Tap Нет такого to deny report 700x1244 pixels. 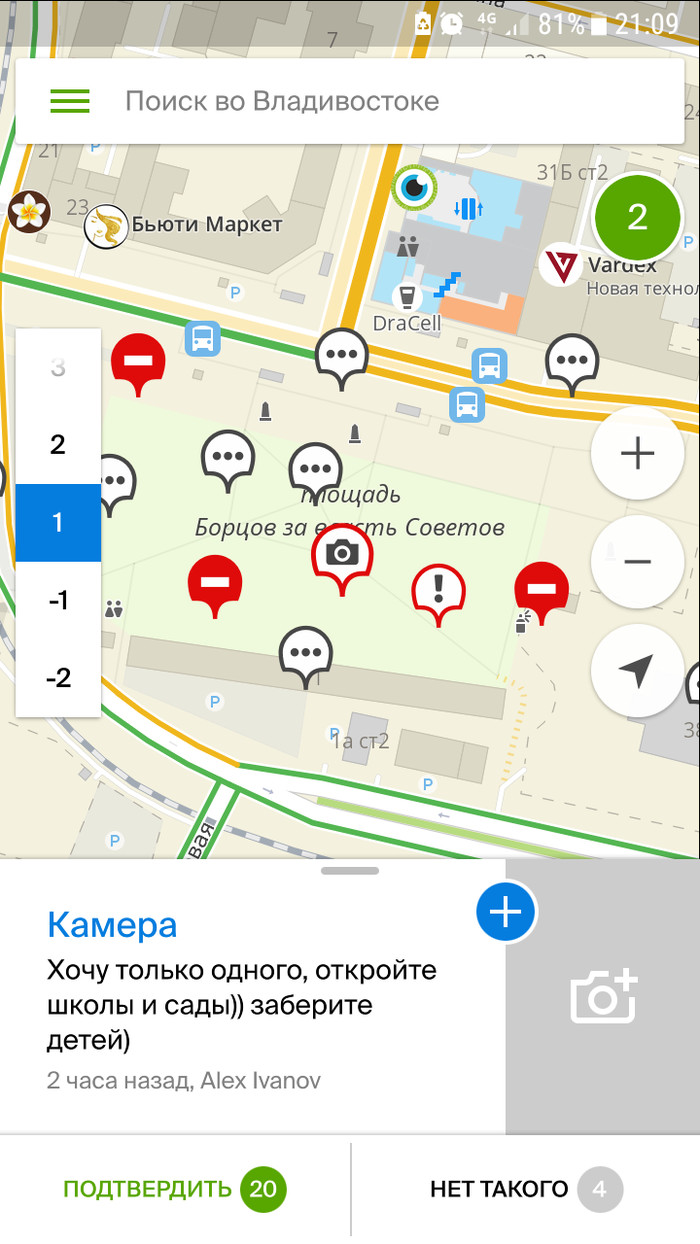(525, 1189)
